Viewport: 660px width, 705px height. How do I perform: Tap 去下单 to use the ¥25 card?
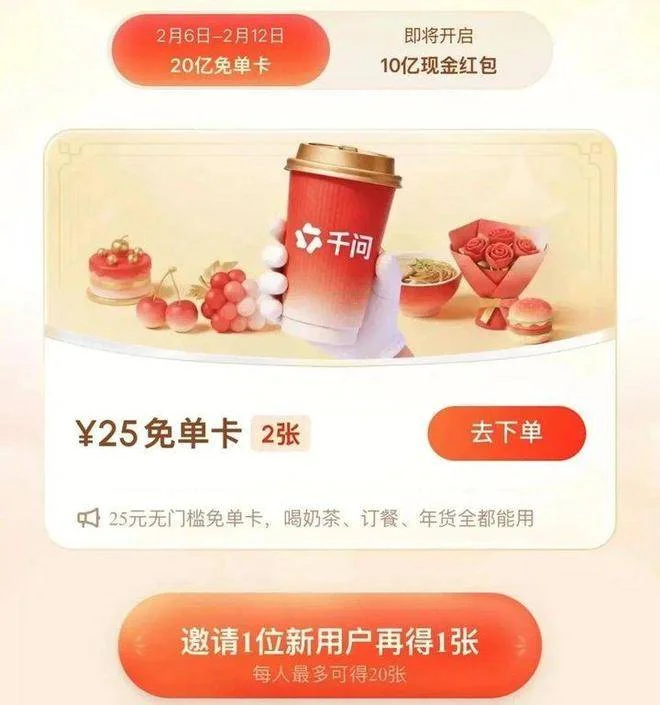(x=505, y=433)
